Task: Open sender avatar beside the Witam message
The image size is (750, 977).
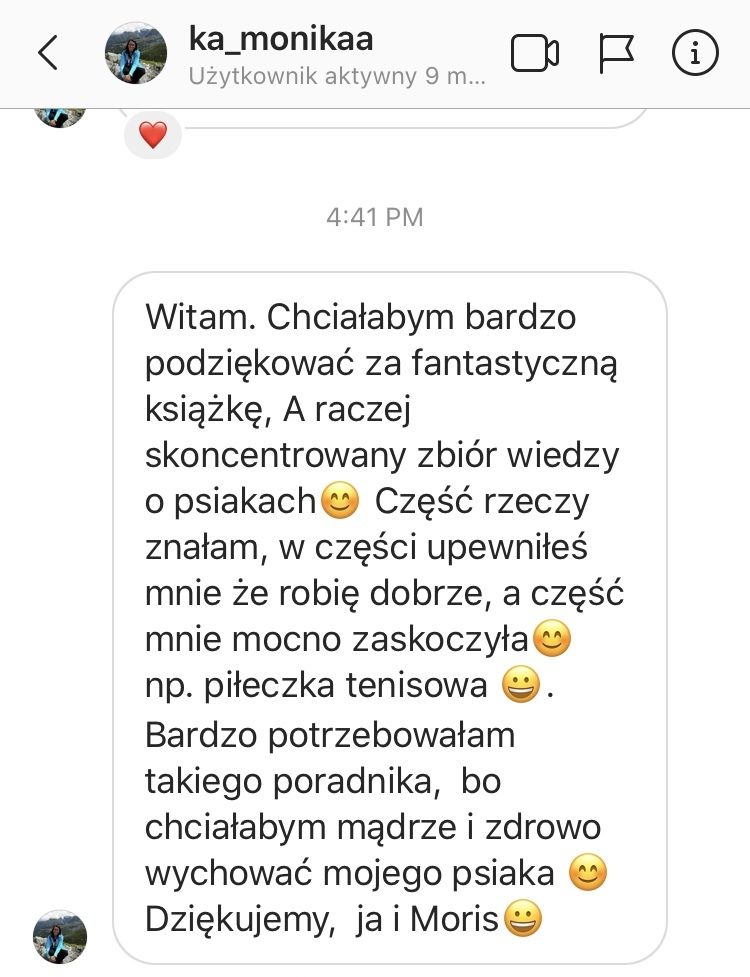Action: click(x=60, y=936)
